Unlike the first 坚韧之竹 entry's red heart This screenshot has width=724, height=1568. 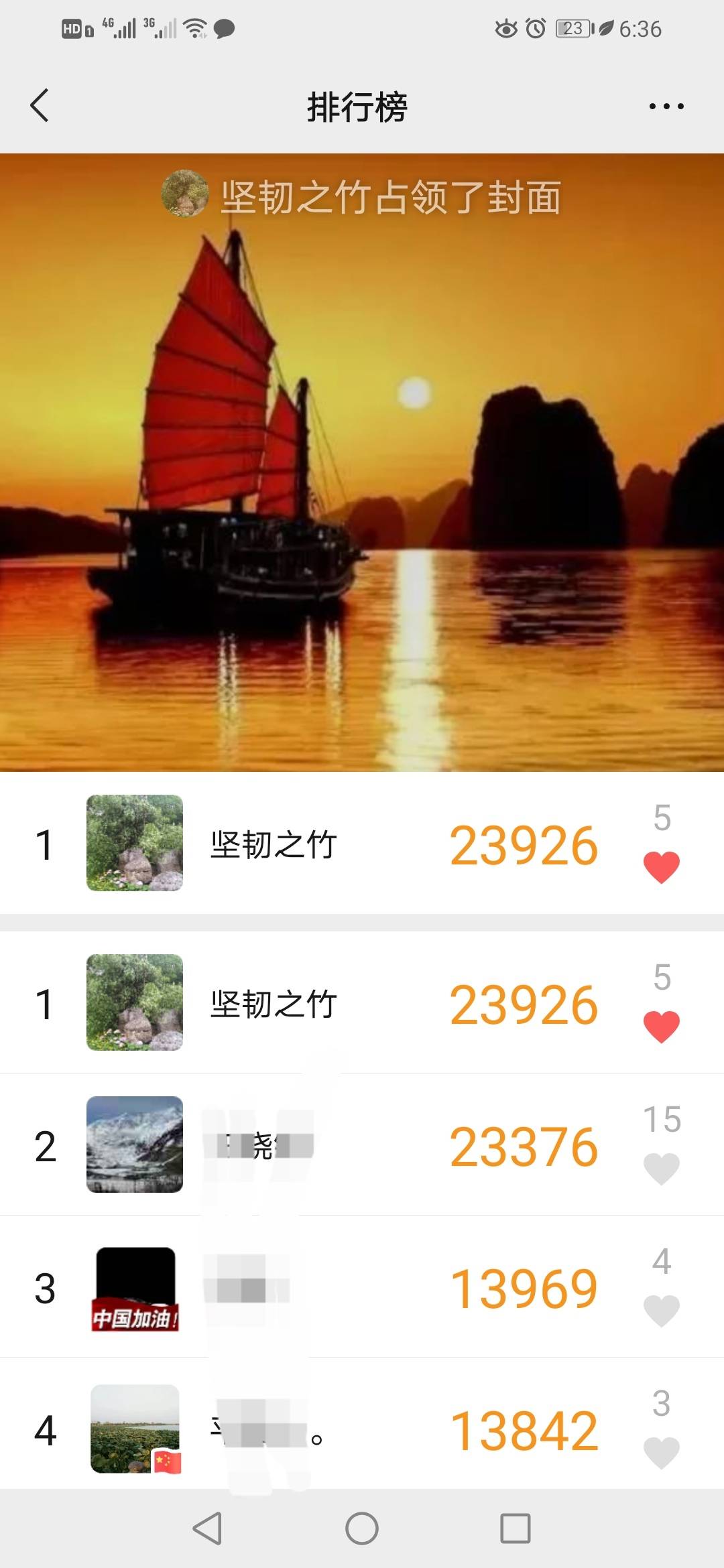pos(662,867)
